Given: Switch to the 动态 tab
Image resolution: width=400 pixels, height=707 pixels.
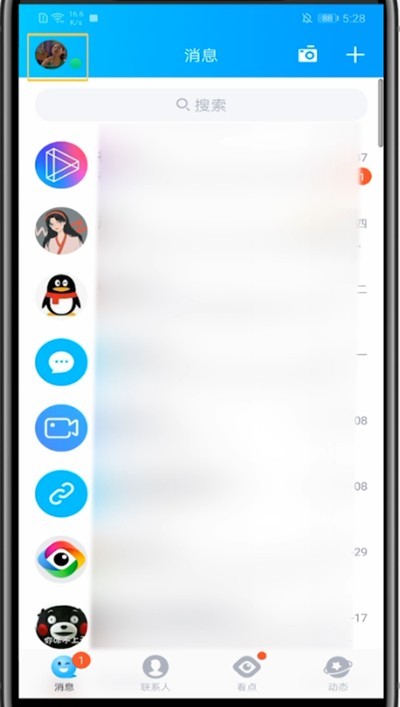Looking at the screenshot, I should 338,673.
